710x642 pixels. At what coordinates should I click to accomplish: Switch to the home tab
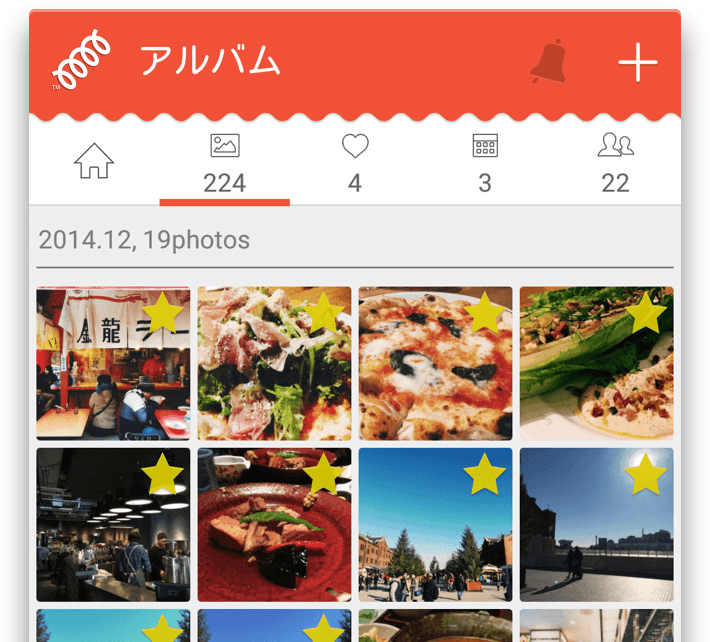pyautogui.click(x=94, y=161)
